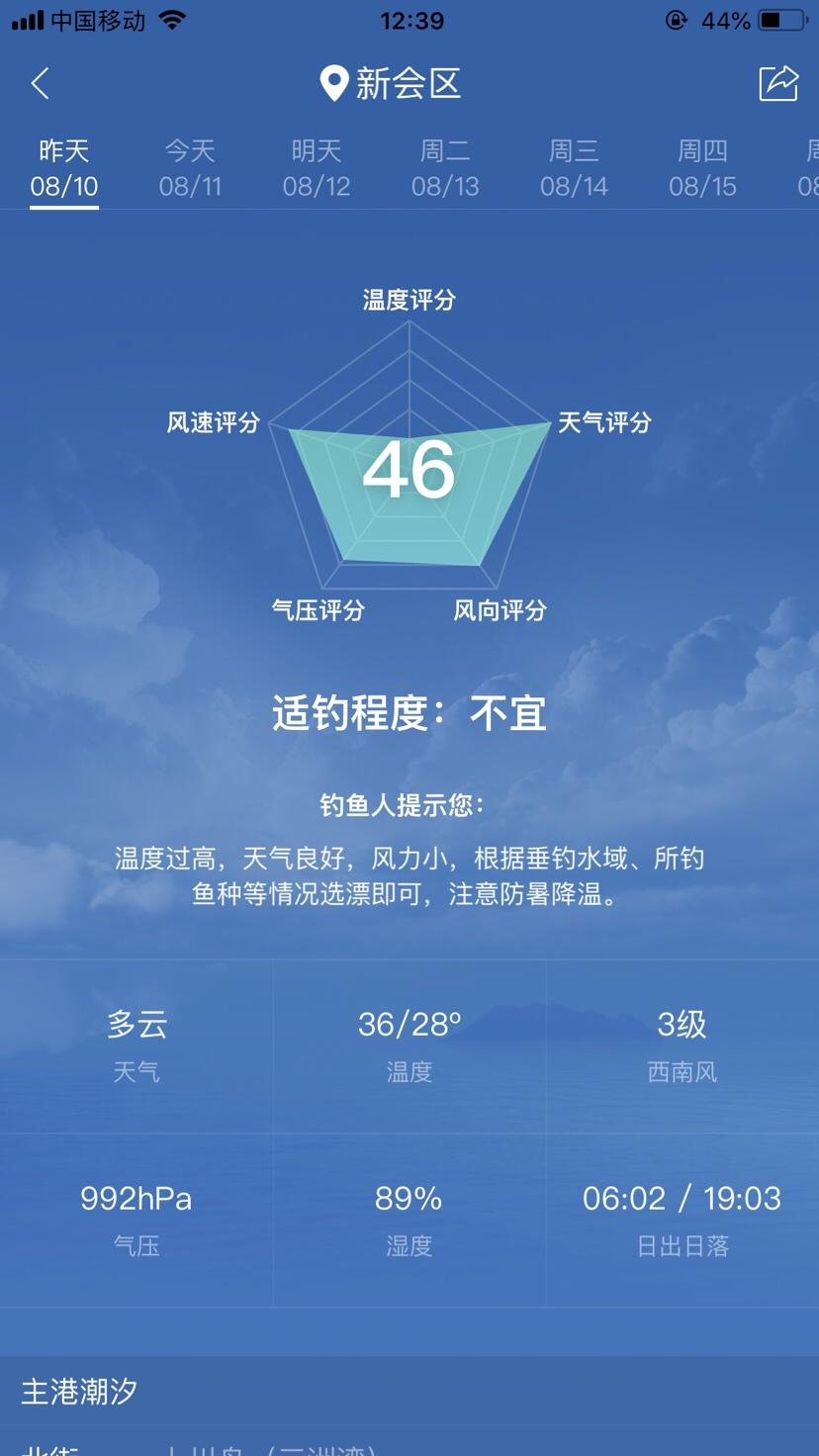The image size is (819, 1456).
Task: View the 周三 08/14 forecast
Action: point(574,168)
